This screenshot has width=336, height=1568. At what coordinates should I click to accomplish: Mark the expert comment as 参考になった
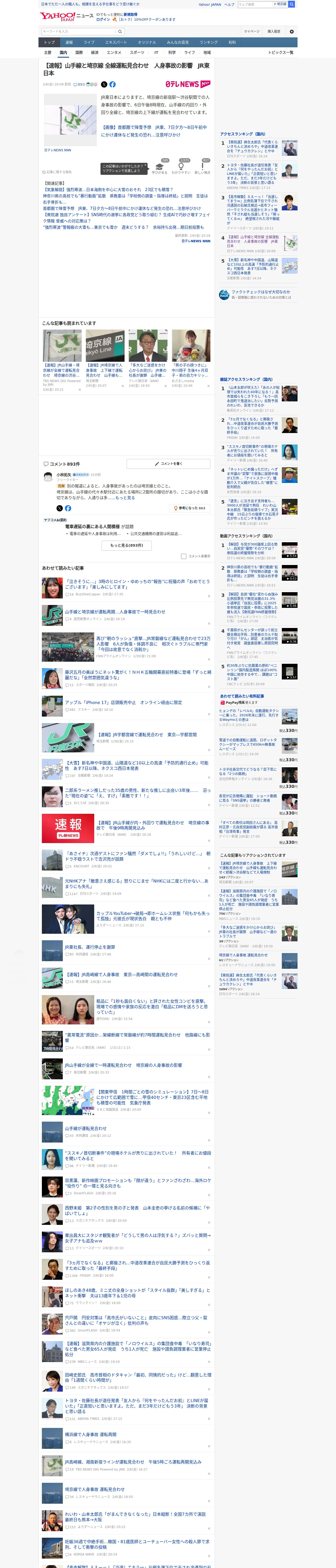[x=190, y=508]
